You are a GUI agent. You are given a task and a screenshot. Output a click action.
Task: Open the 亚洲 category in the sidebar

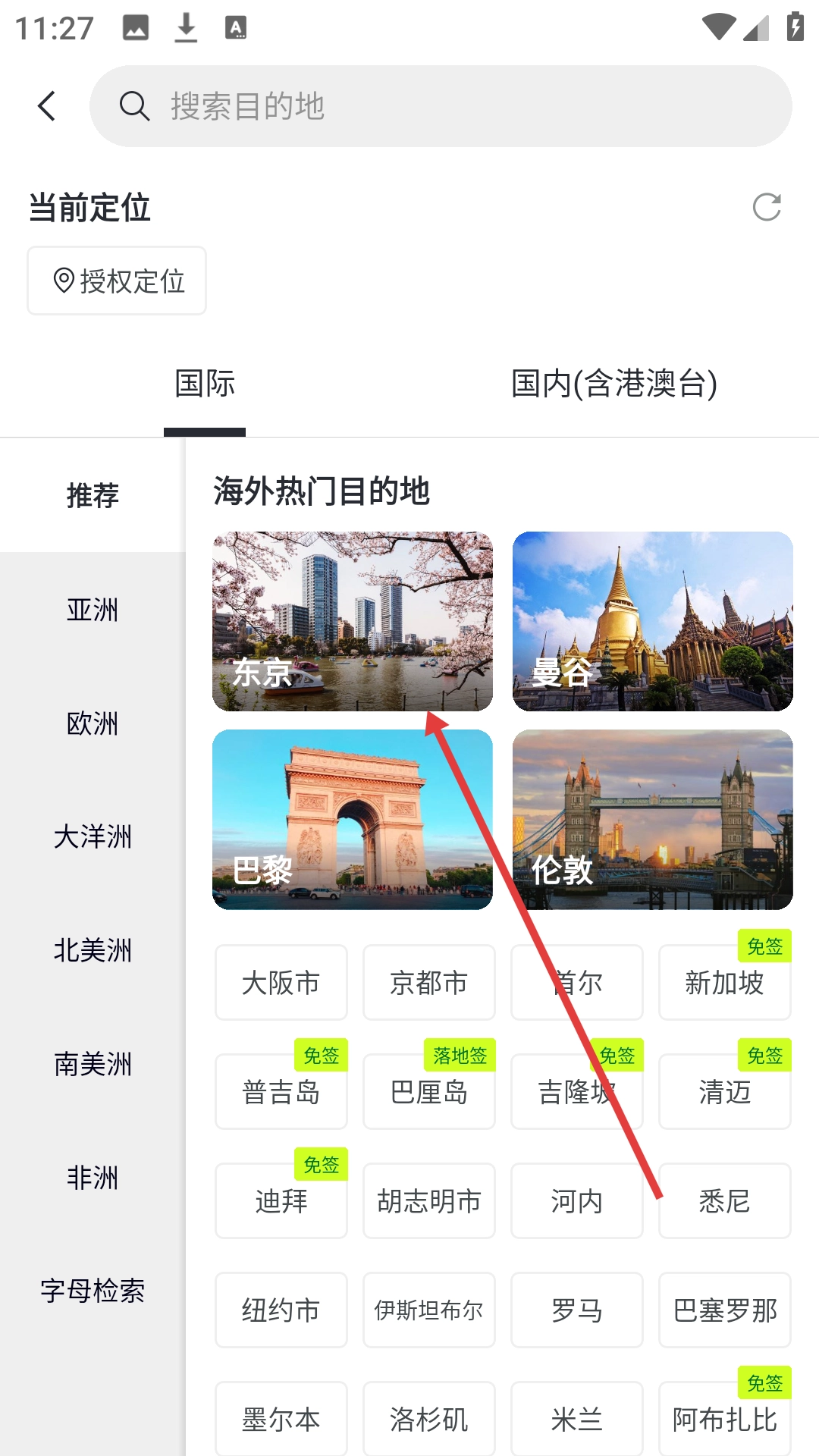click(93, 610)
